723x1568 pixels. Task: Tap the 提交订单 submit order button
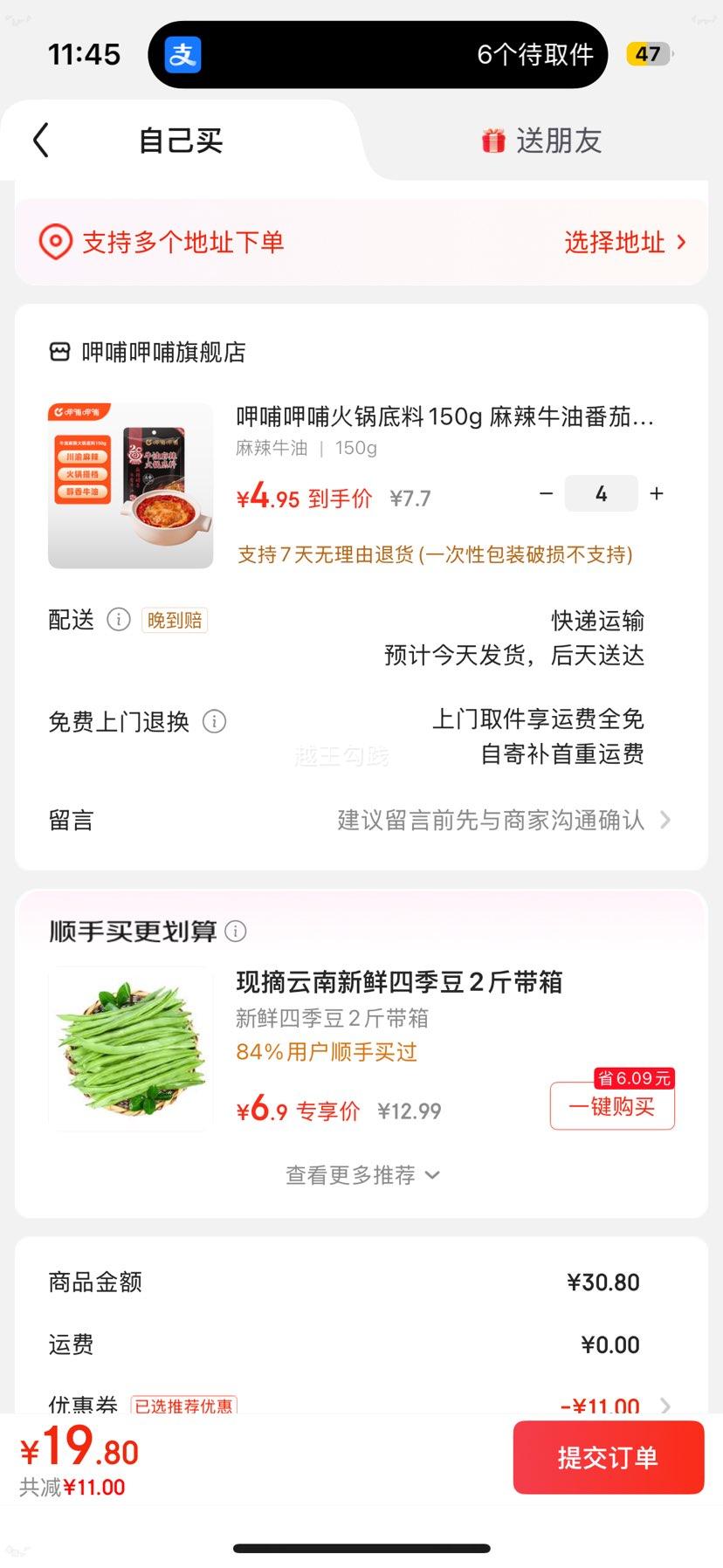pyautogui.click(x=608, y=1456)
